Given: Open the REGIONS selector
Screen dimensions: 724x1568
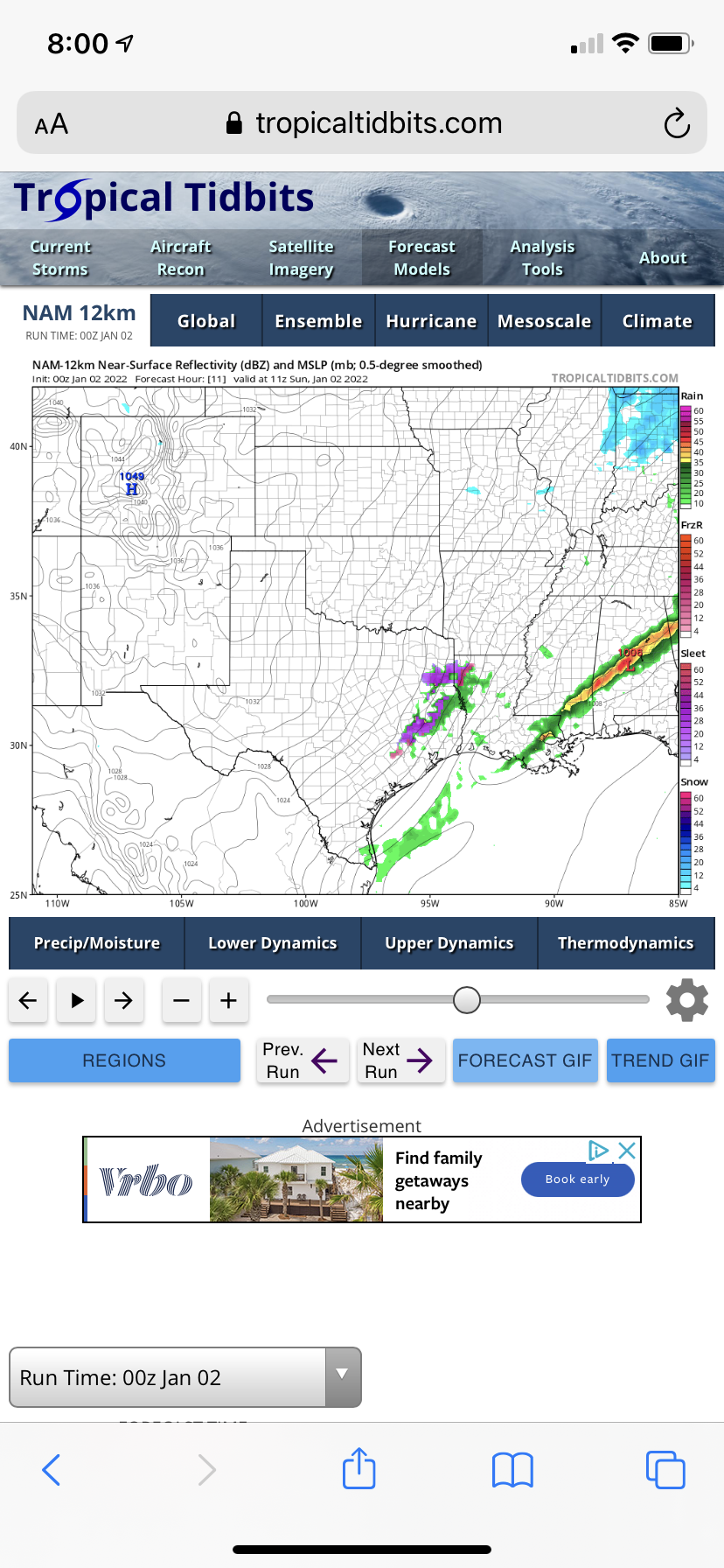Looking at the screenshot, I should 124,1060.
